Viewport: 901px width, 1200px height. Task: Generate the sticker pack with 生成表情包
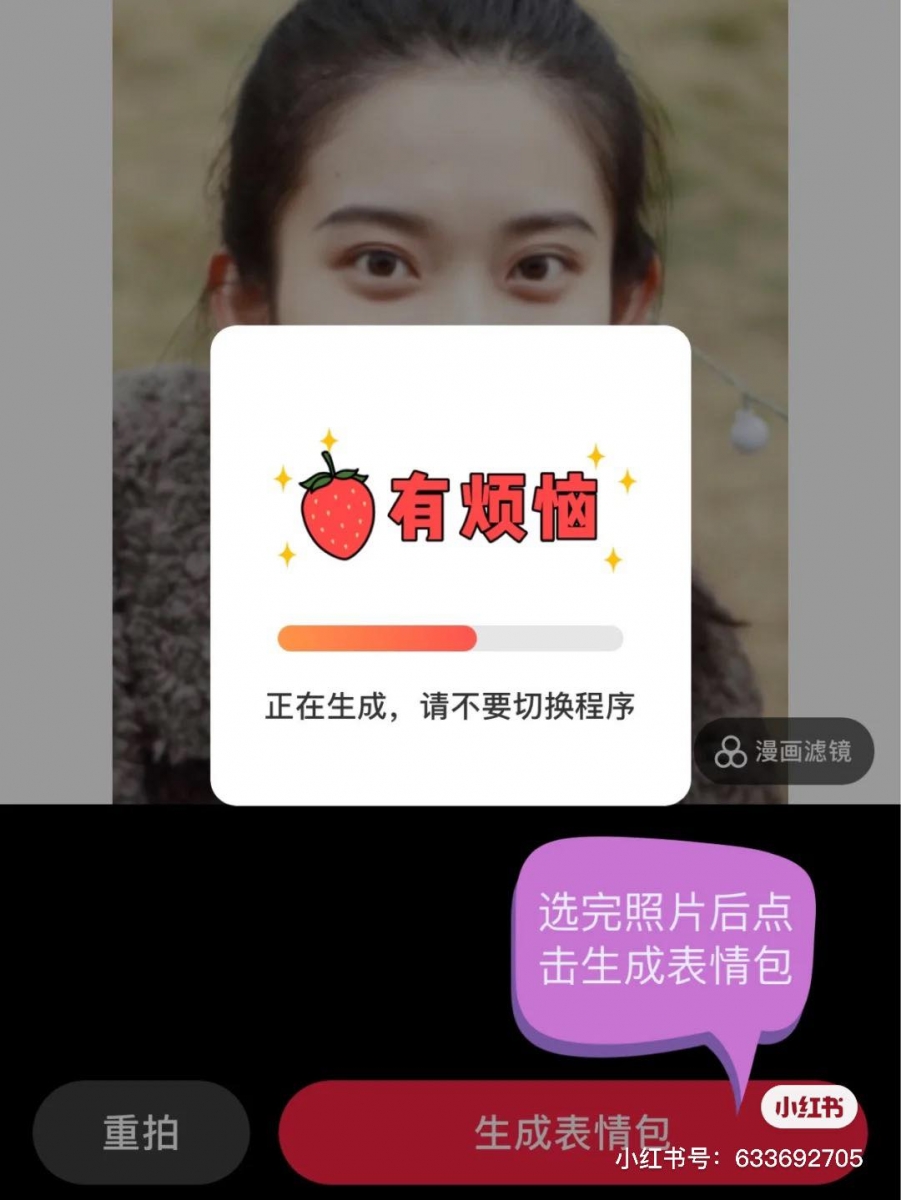pyautogui.click(x=571, y=1133)
